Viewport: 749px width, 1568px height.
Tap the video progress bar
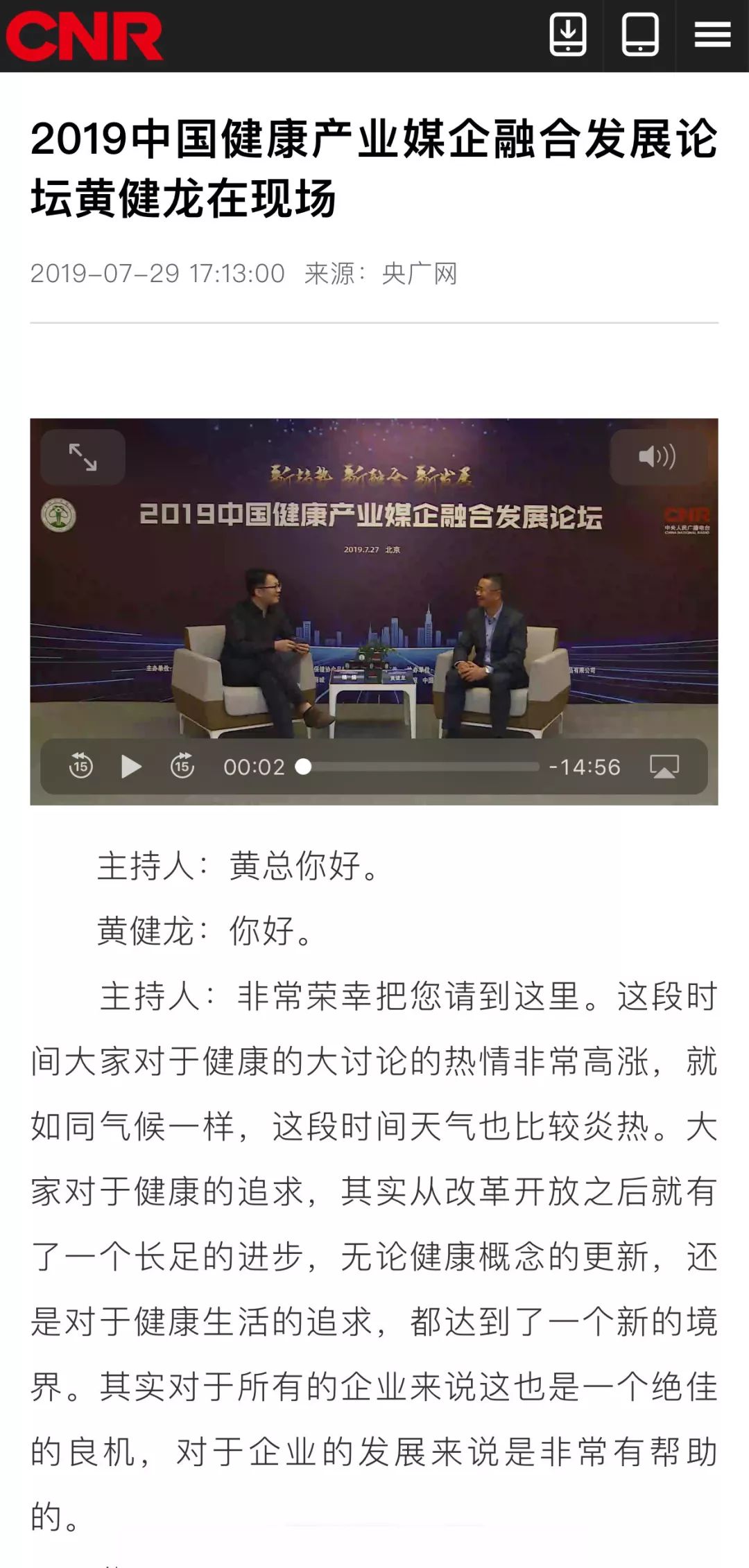click(x=420, y=767)
